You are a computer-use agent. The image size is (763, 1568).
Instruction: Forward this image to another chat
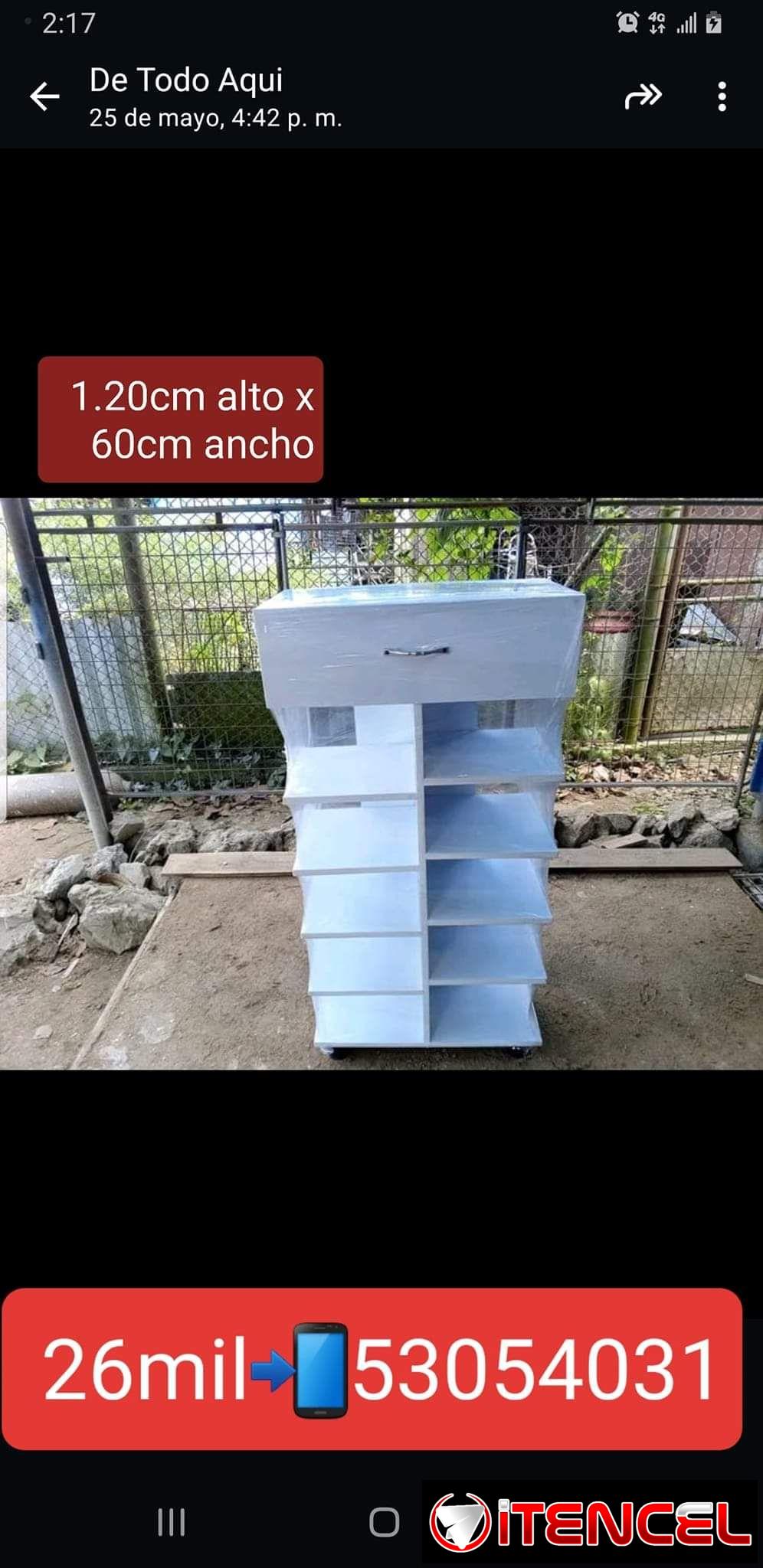pos(643,96)
